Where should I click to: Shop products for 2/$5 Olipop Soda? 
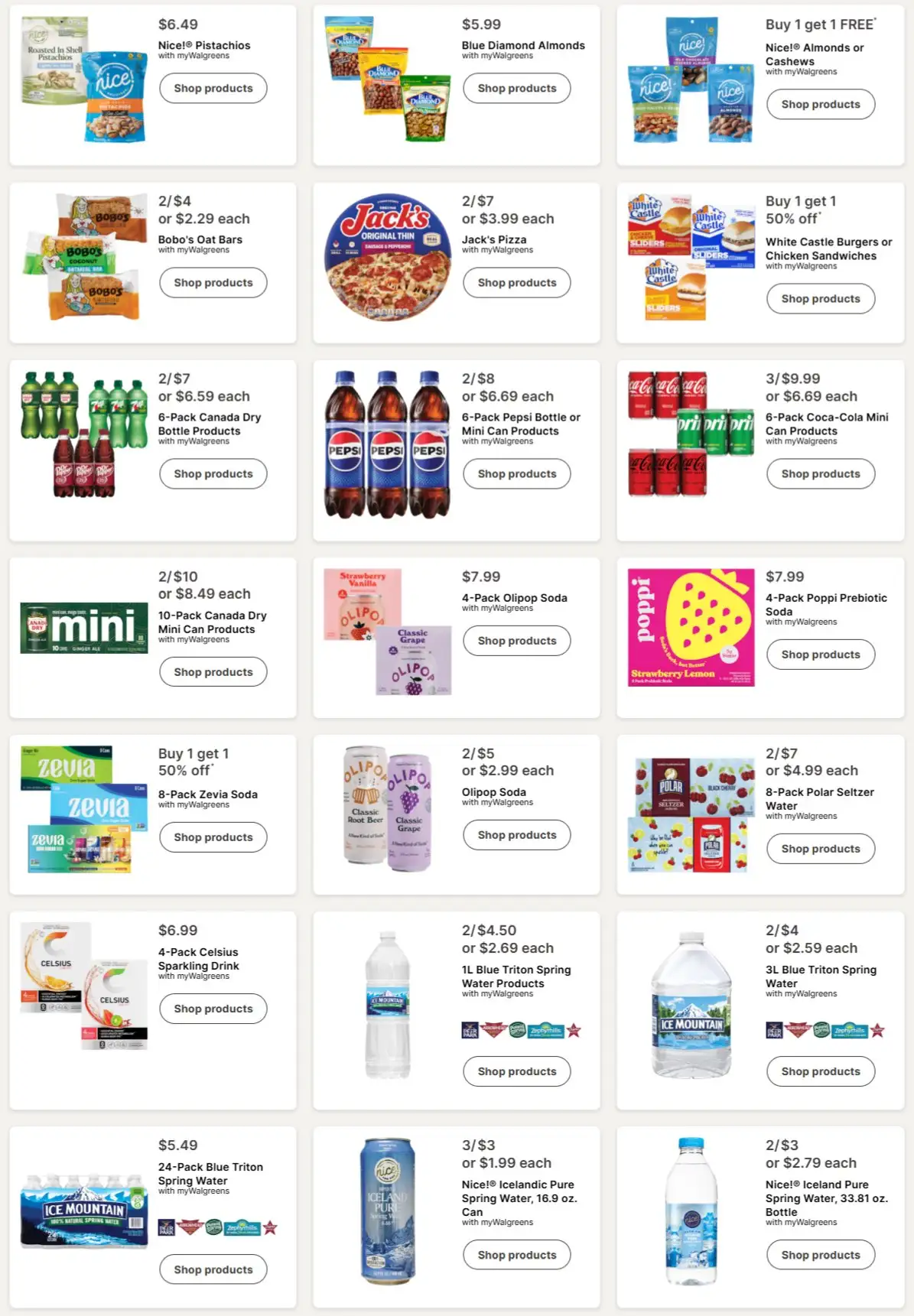pyautogui.click(x=516, y=834)
